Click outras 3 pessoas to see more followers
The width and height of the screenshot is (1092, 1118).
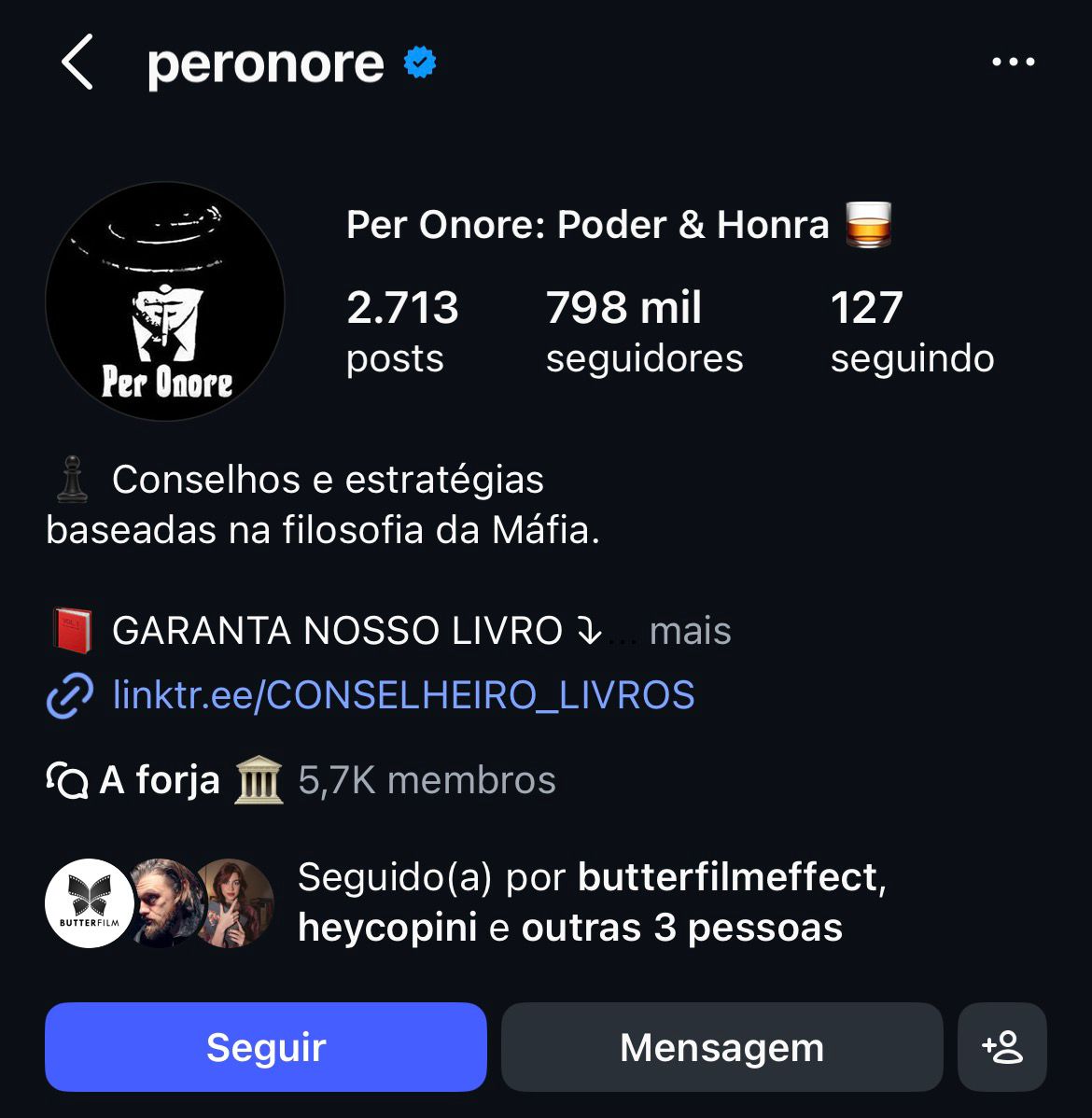(681, 928)
